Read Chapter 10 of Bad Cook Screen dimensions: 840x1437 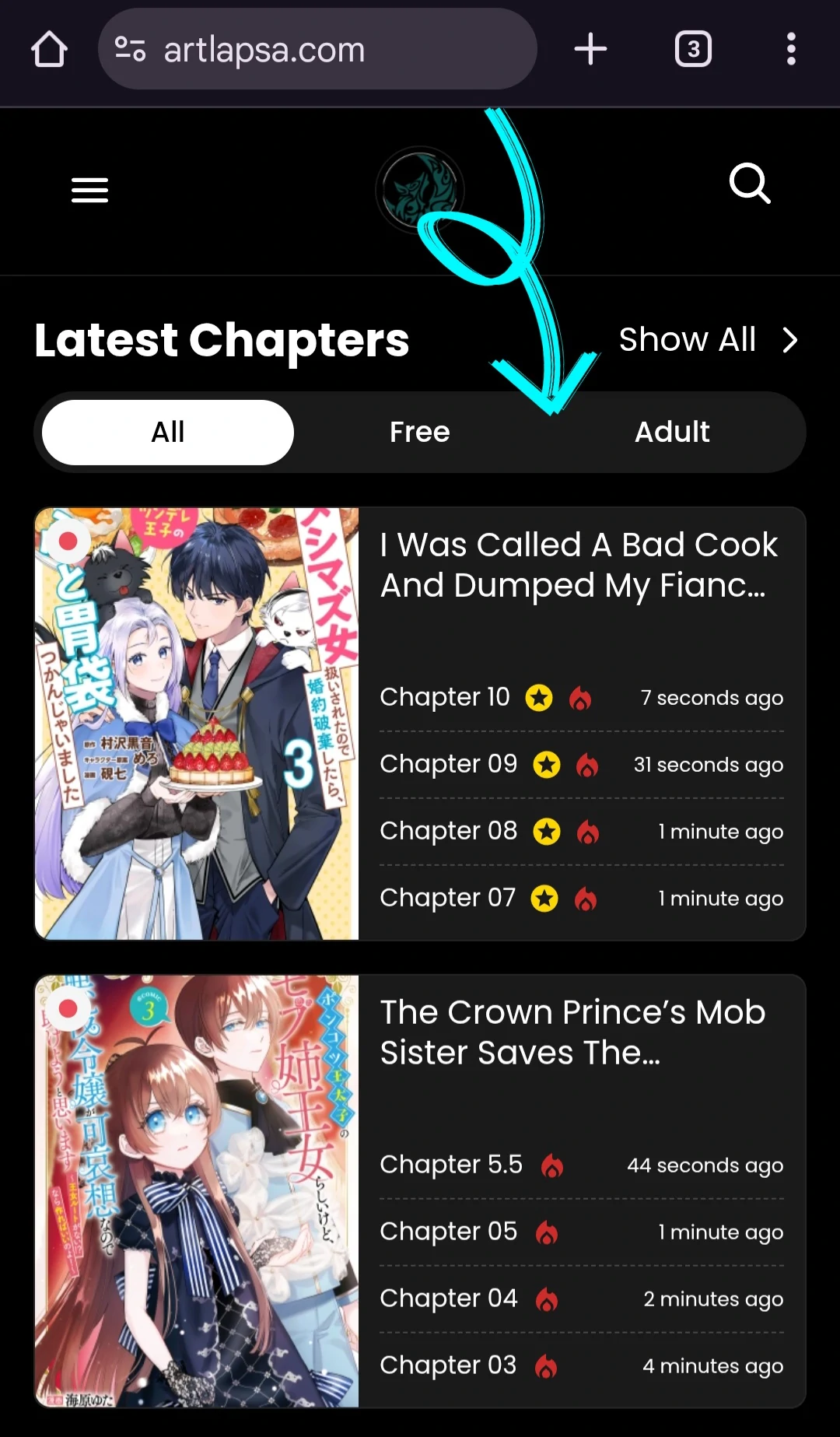(445, 697)
